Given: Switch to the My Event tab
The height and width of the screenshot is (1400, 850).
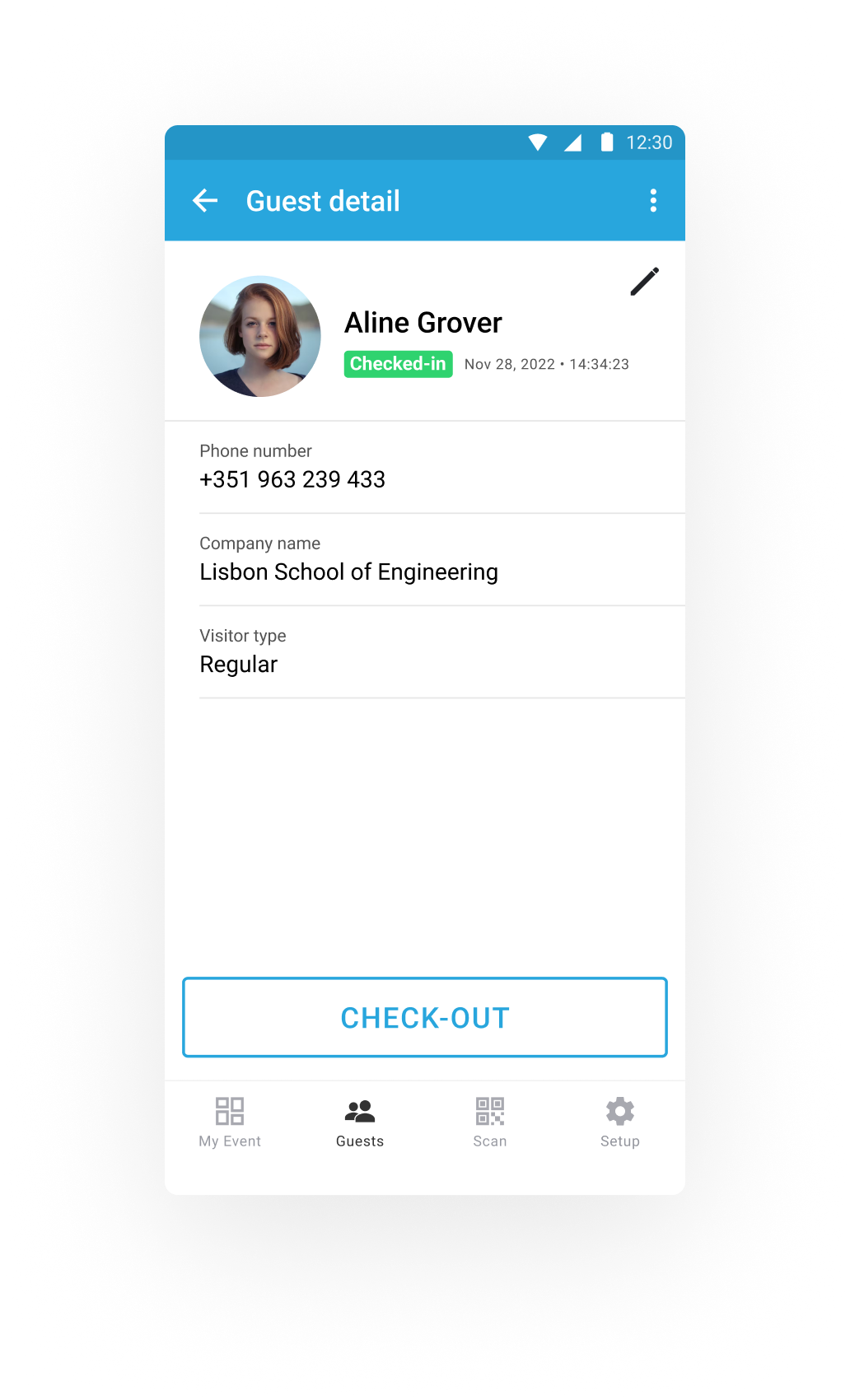Looking at the screenshot, I should (230, 1122).
